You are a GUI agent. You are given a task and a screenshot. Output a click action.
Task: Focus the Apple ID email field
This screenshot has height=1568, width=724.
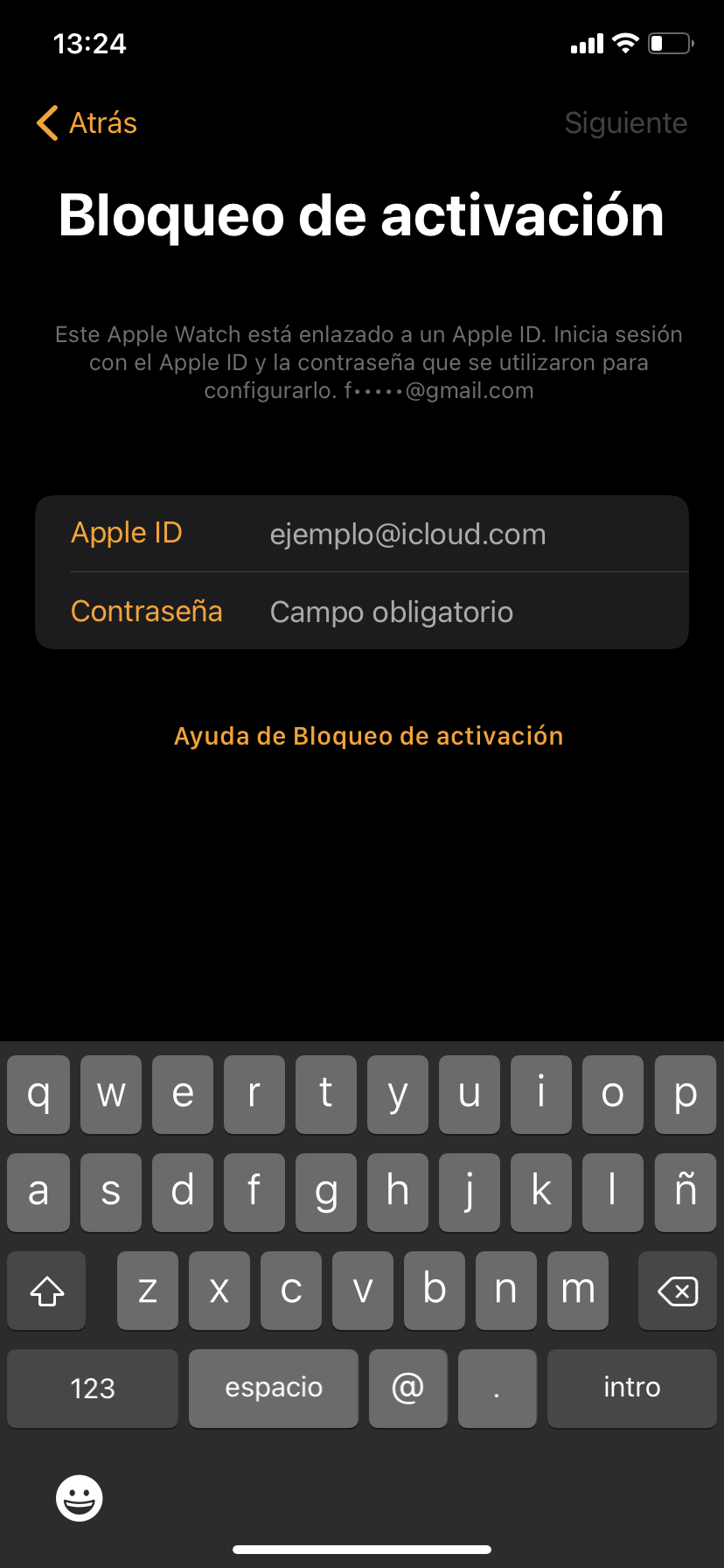click(407, 534)
